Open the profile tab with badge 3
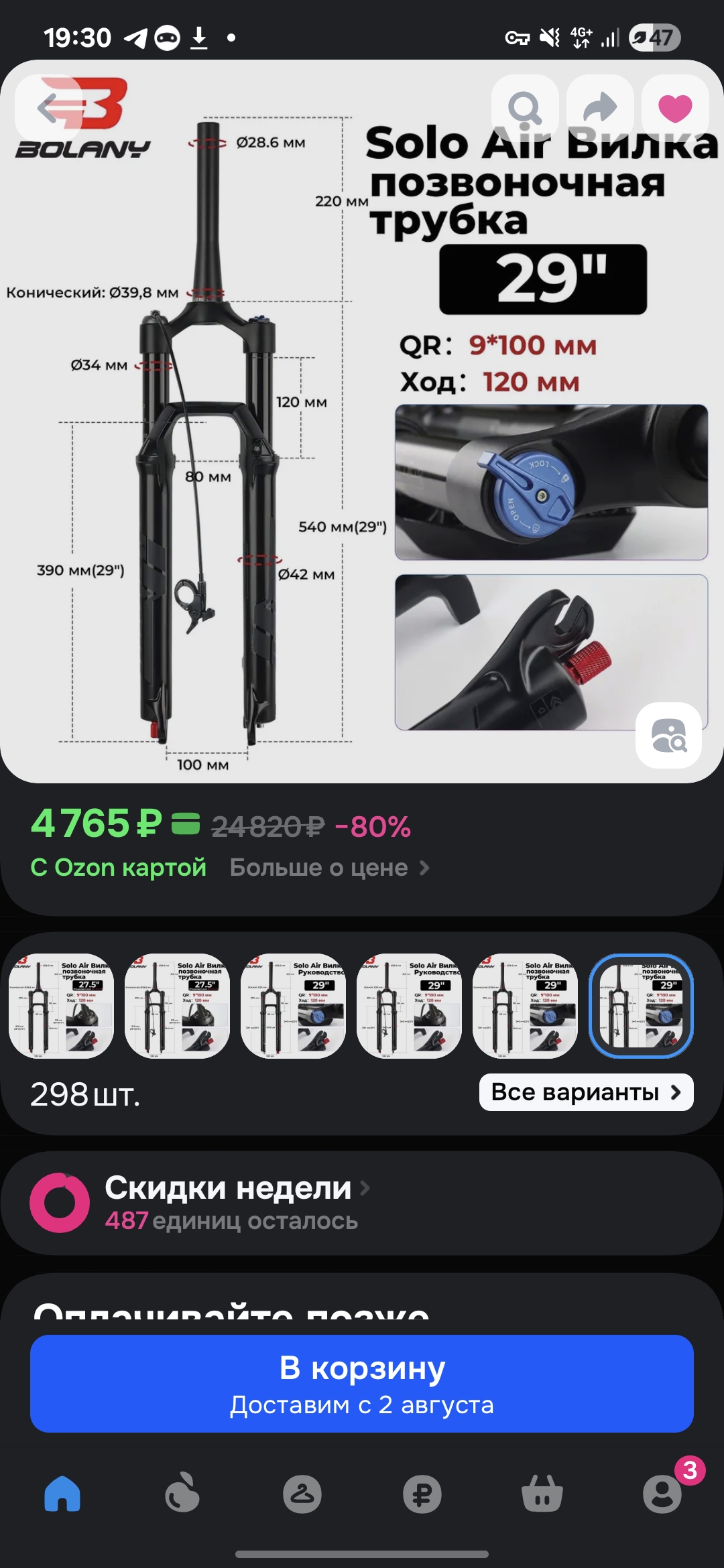724x1568 pixels. point(662,1494)
